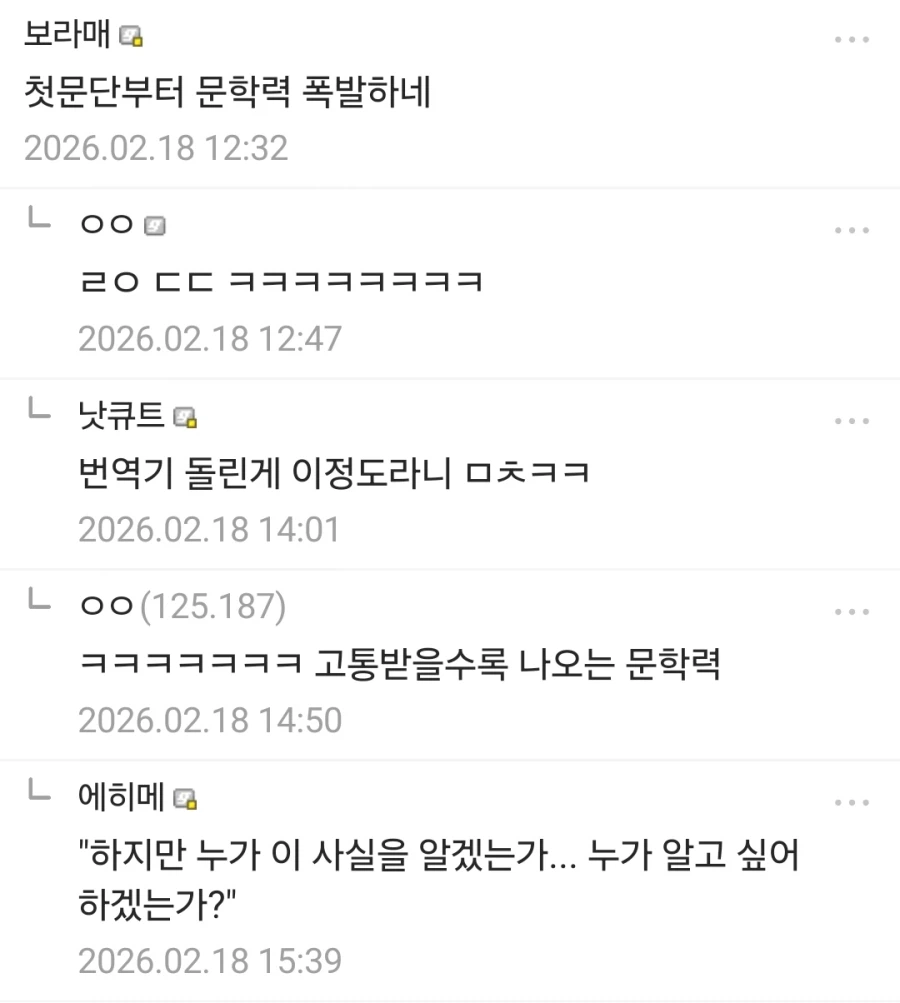Click the nickname 에히메

[122, 799]
